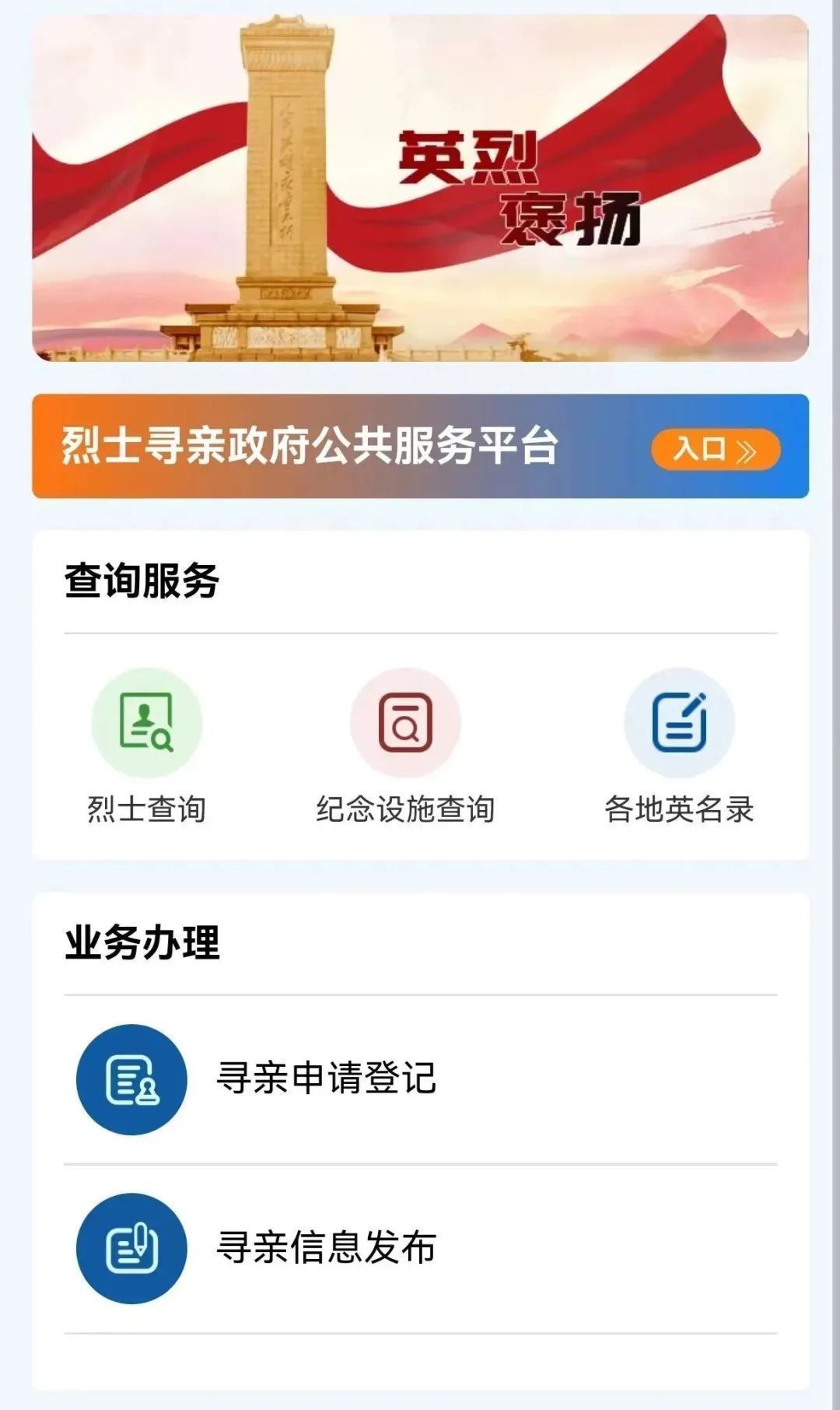Screen dimensions: 840x1410
Task: Open 烈士查询
Action: tap(146, 745)
